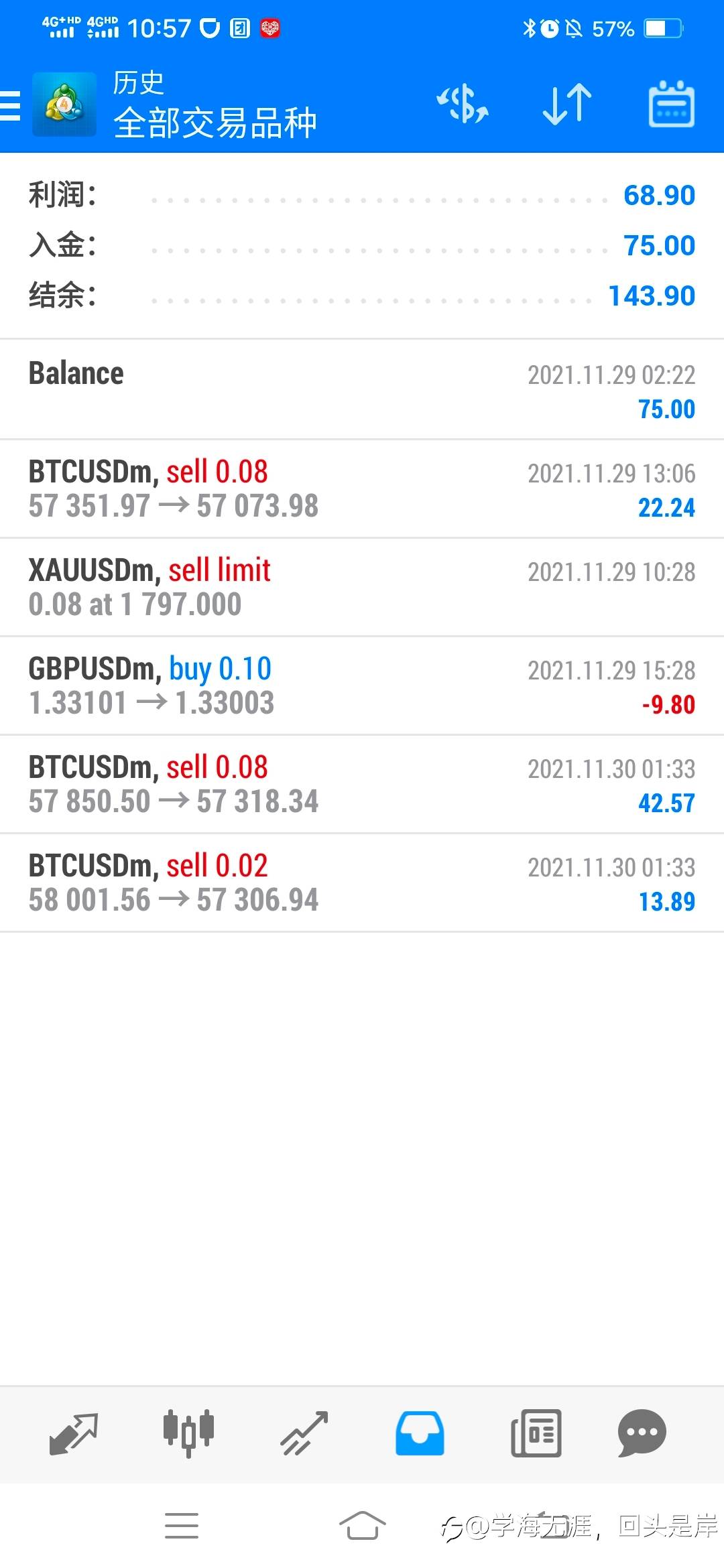Expand BTCUSDm sell 0.08 trade with 22.24 profit
The width and height of the screenshot is (724, 1568).
362,488
